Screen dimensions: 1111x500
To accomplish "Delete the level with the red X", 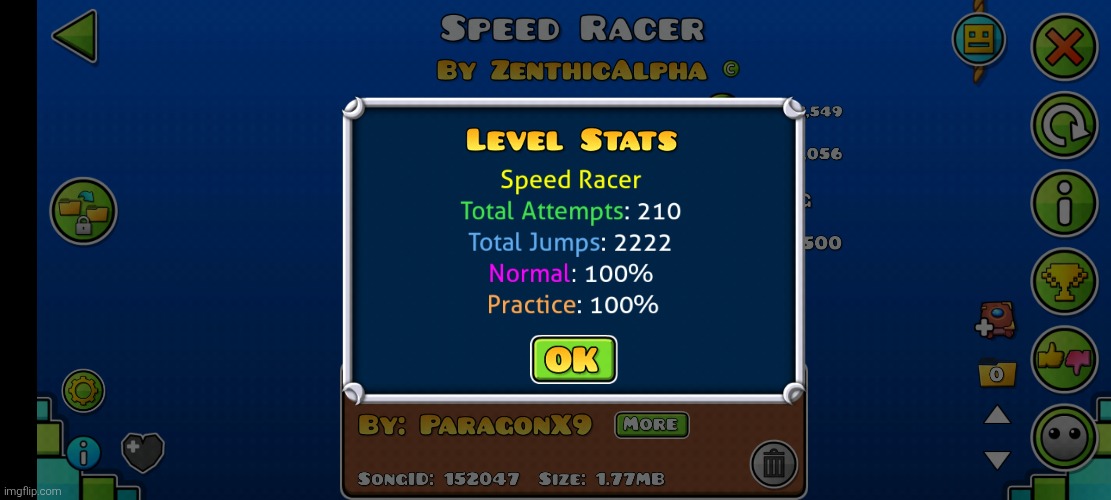I will point(1064,47).
